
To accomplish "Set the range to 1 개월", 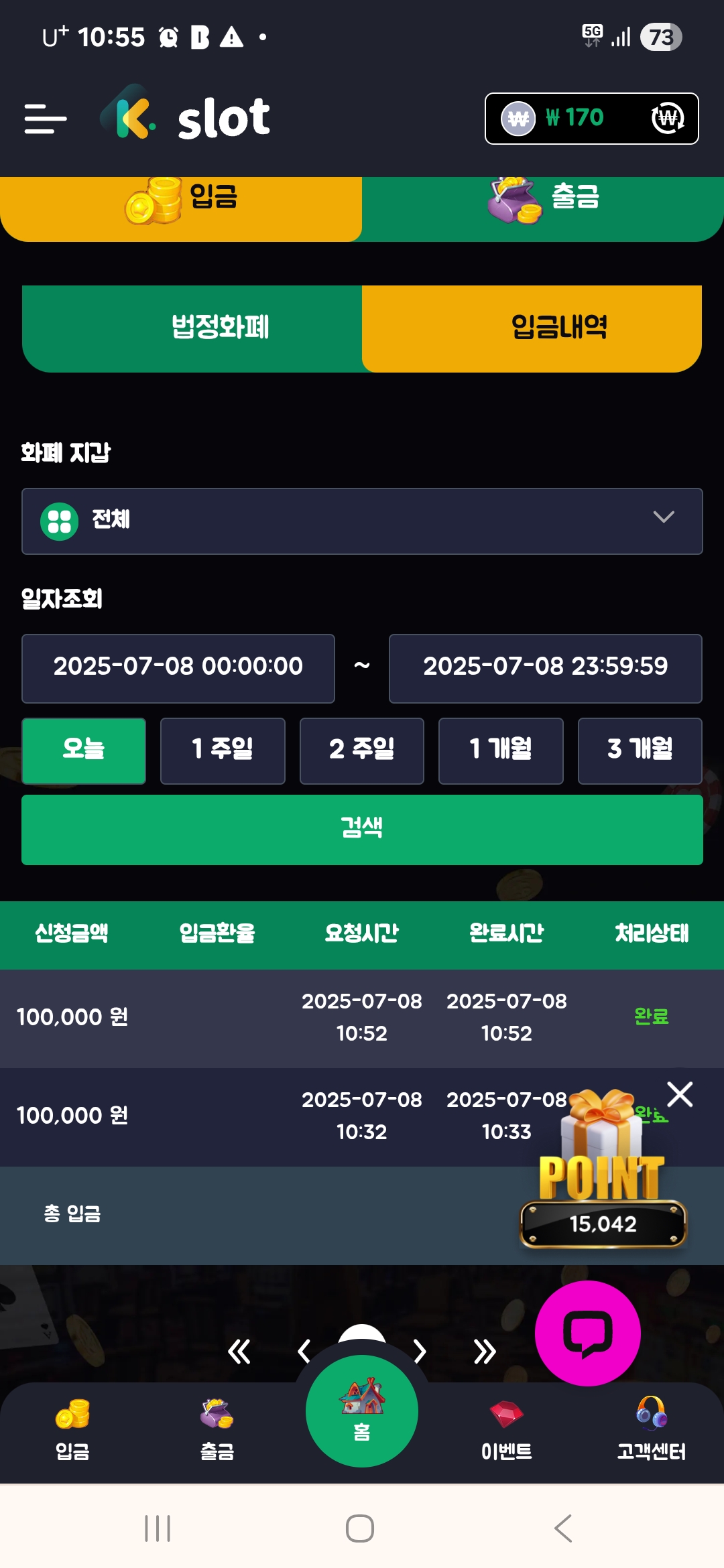I will tap(501, 750).
